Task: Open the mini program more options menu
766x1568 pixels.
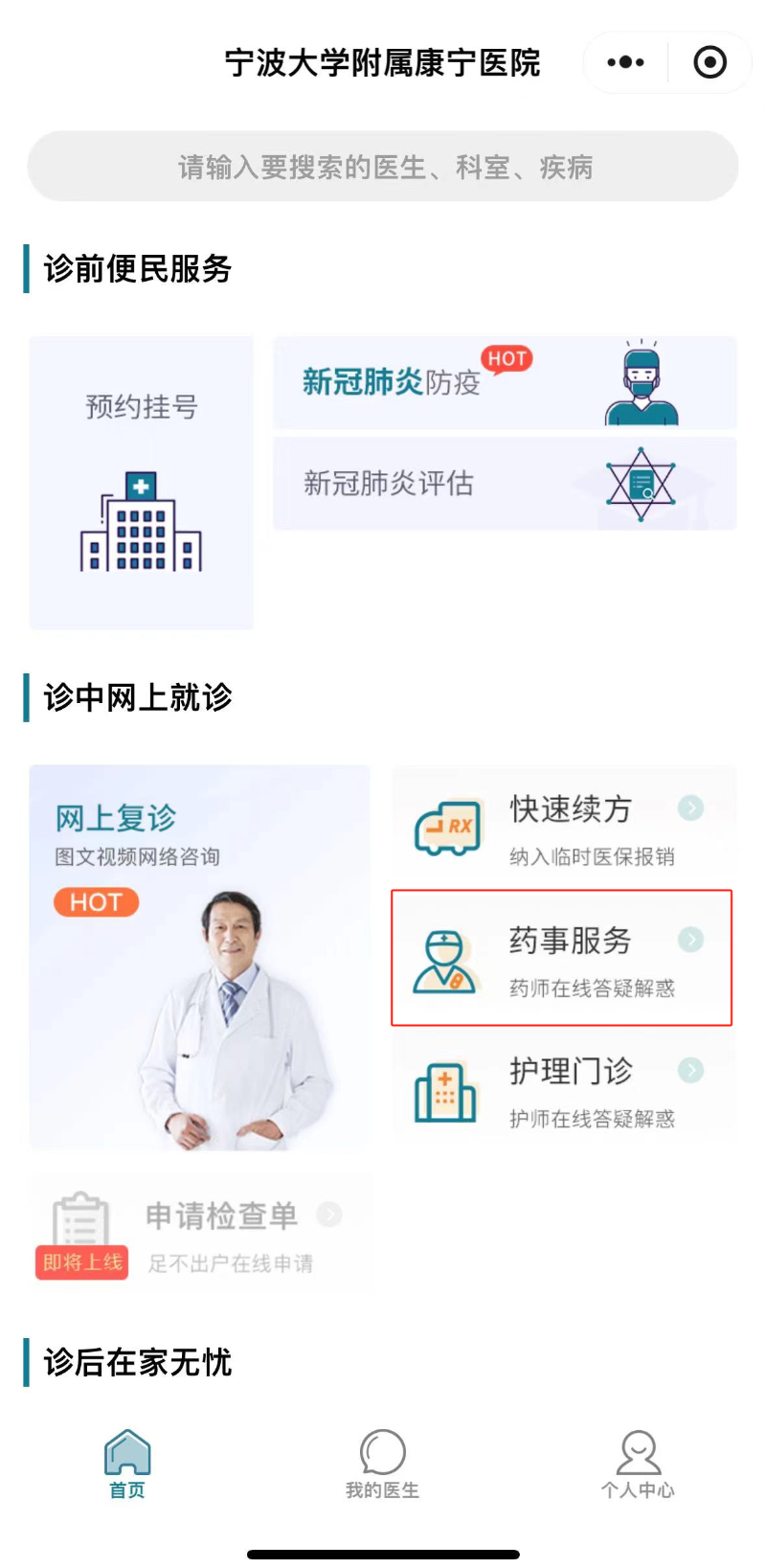Action: pos(625,63)
